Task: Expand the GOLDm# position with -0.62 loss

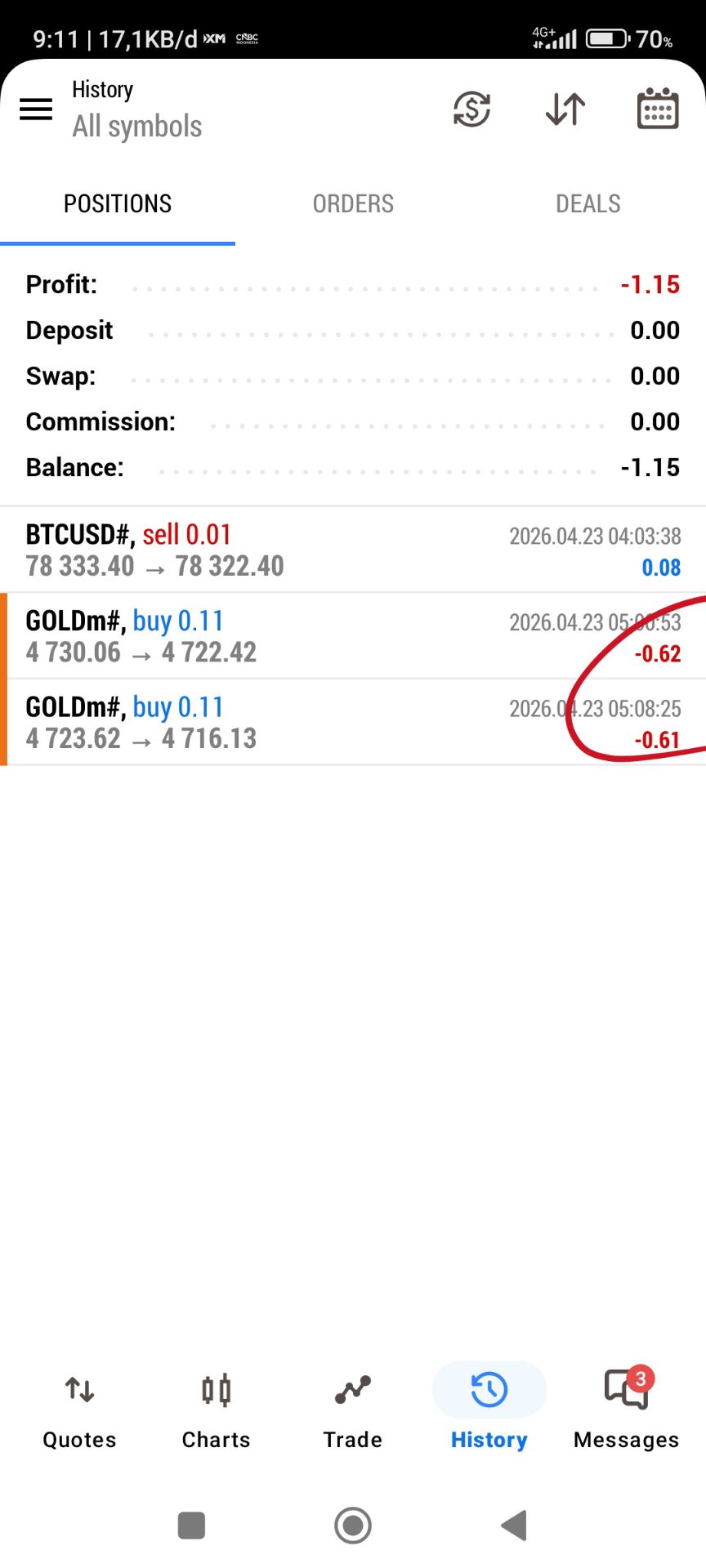Action: pos(353,636)
